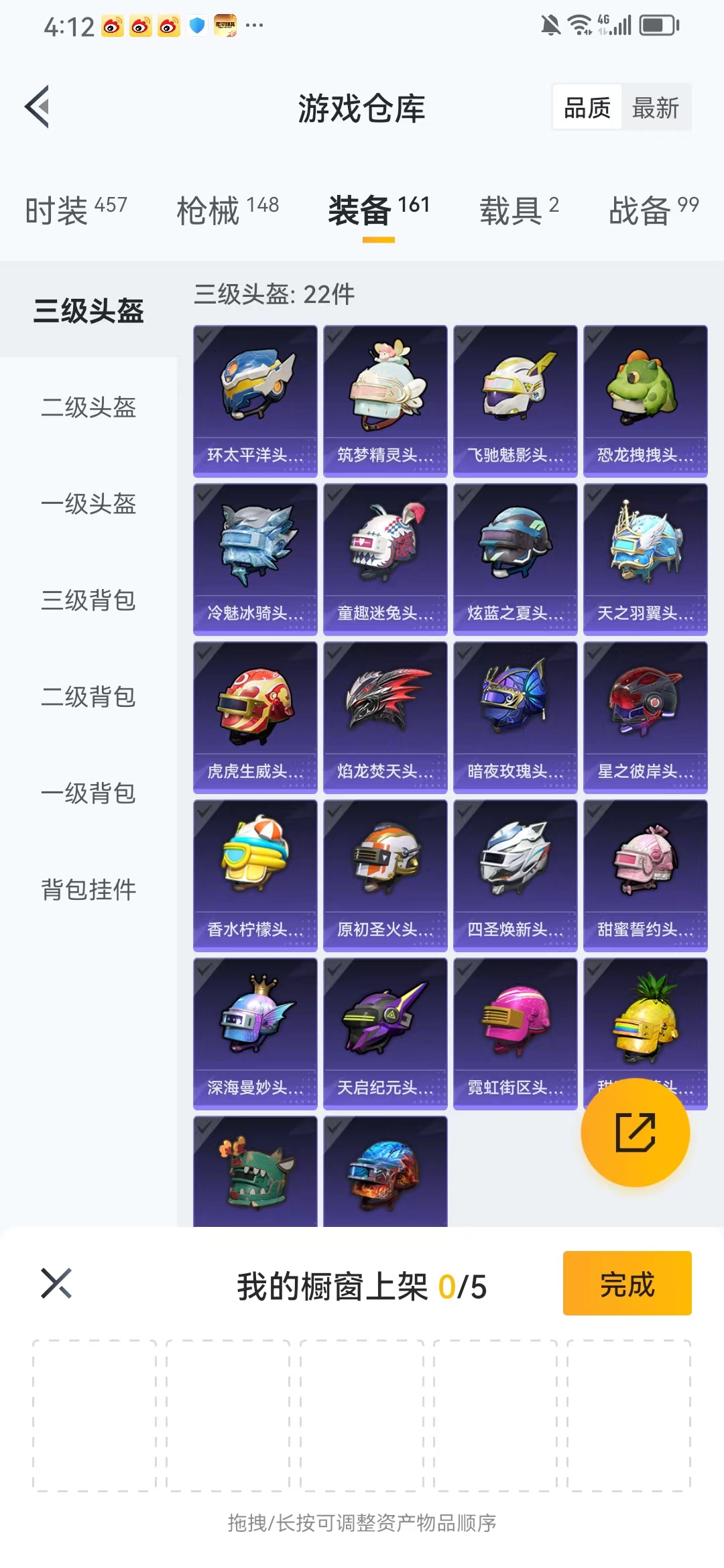Select 二级头盔 in the side list
The width and height of the screenshot is (724, 1568).
(x=88, y=407)
